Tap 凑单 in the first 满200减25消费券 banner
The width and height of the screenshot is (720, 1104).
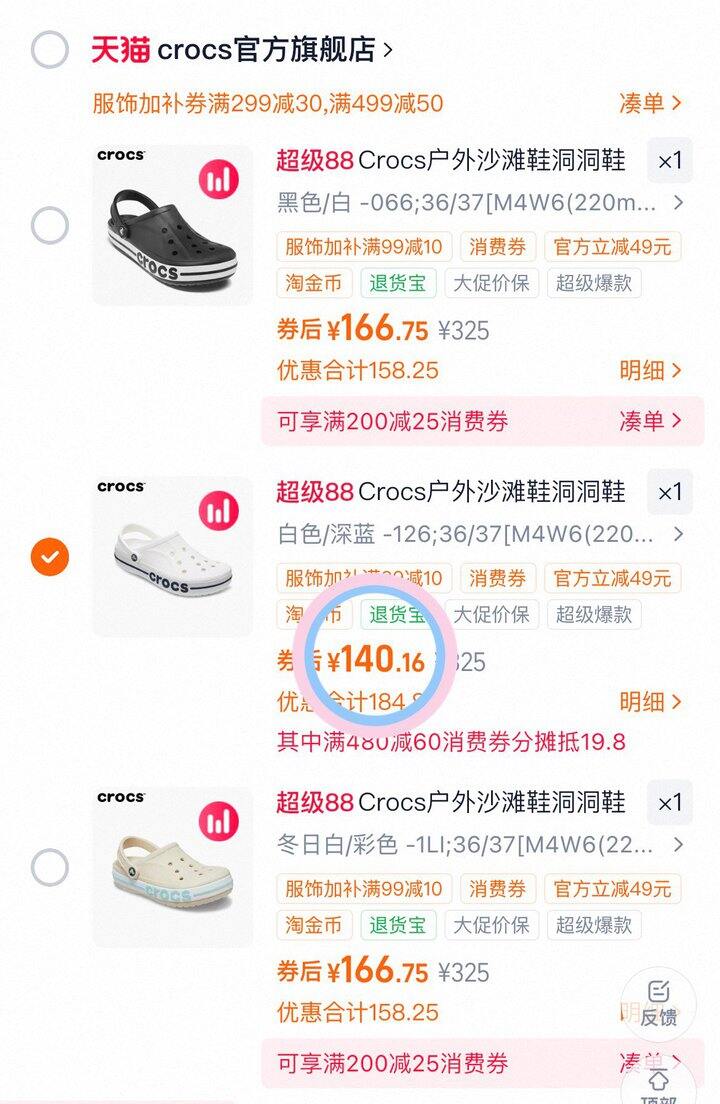pos(650,422)
